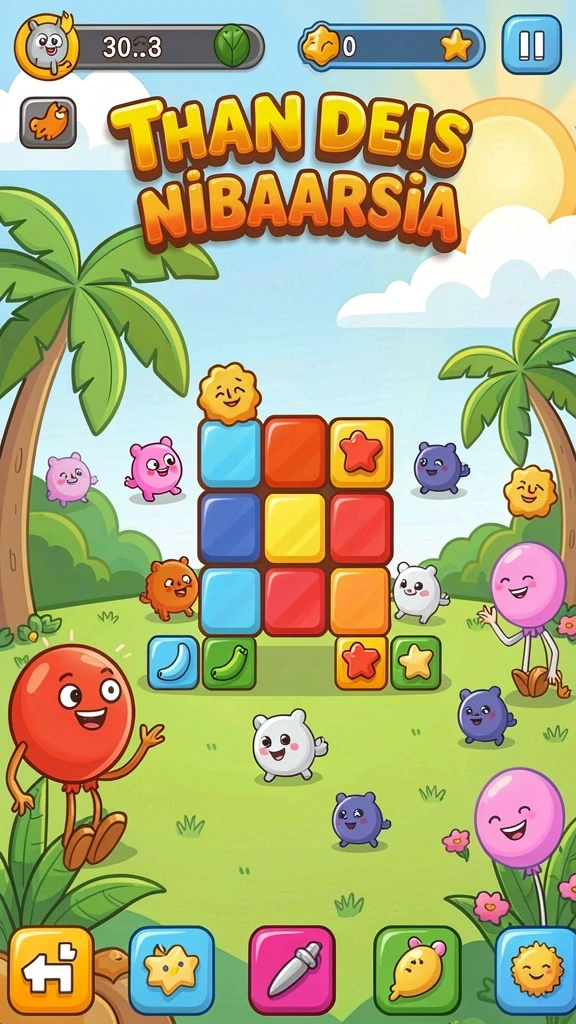576x1024 pixels.
Task: Use the star booster power-up
Action: [172, 969]
